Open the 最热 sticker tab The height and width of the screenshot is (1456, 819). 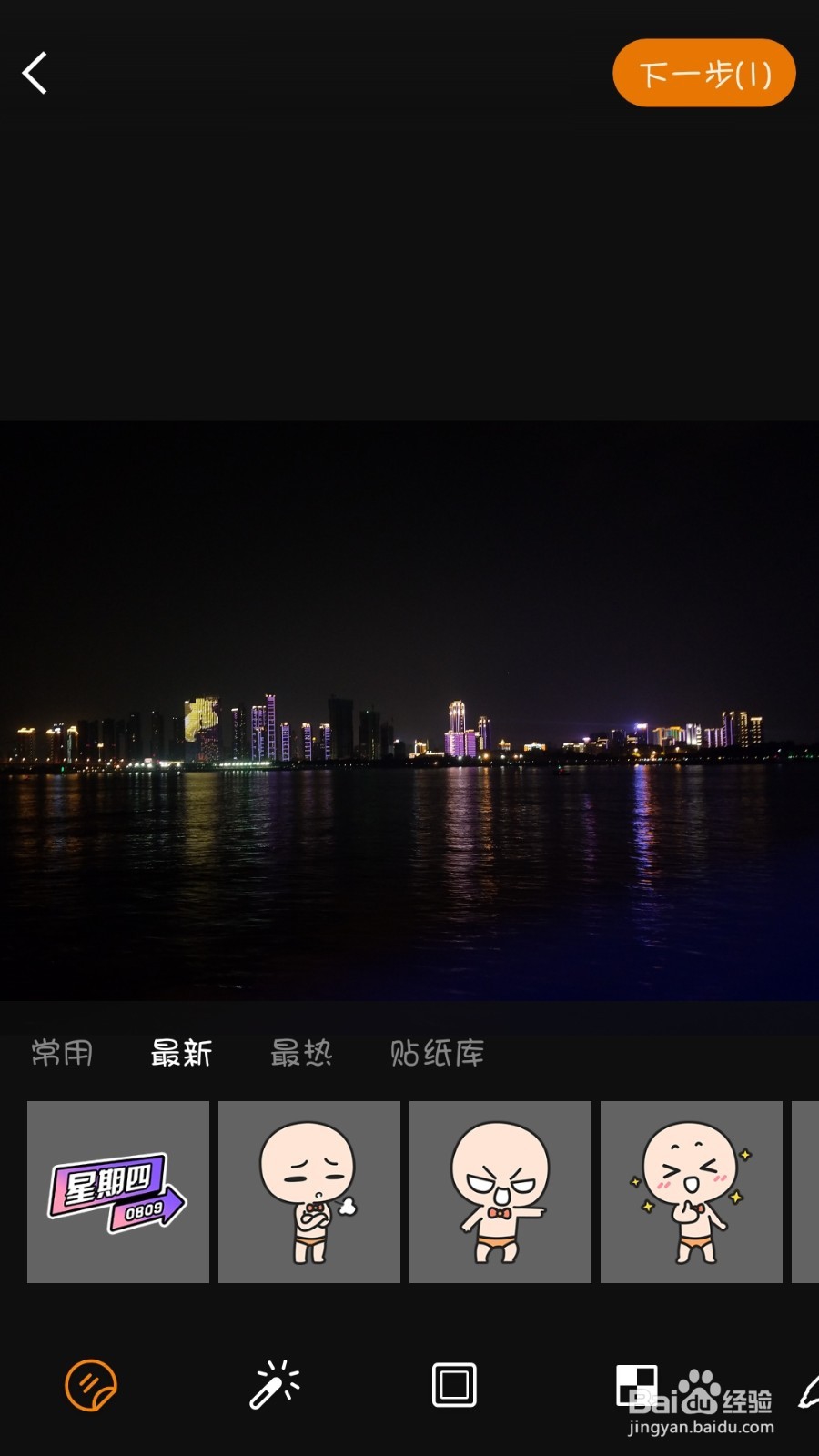pyautogui.click(x=301, y=1053)
